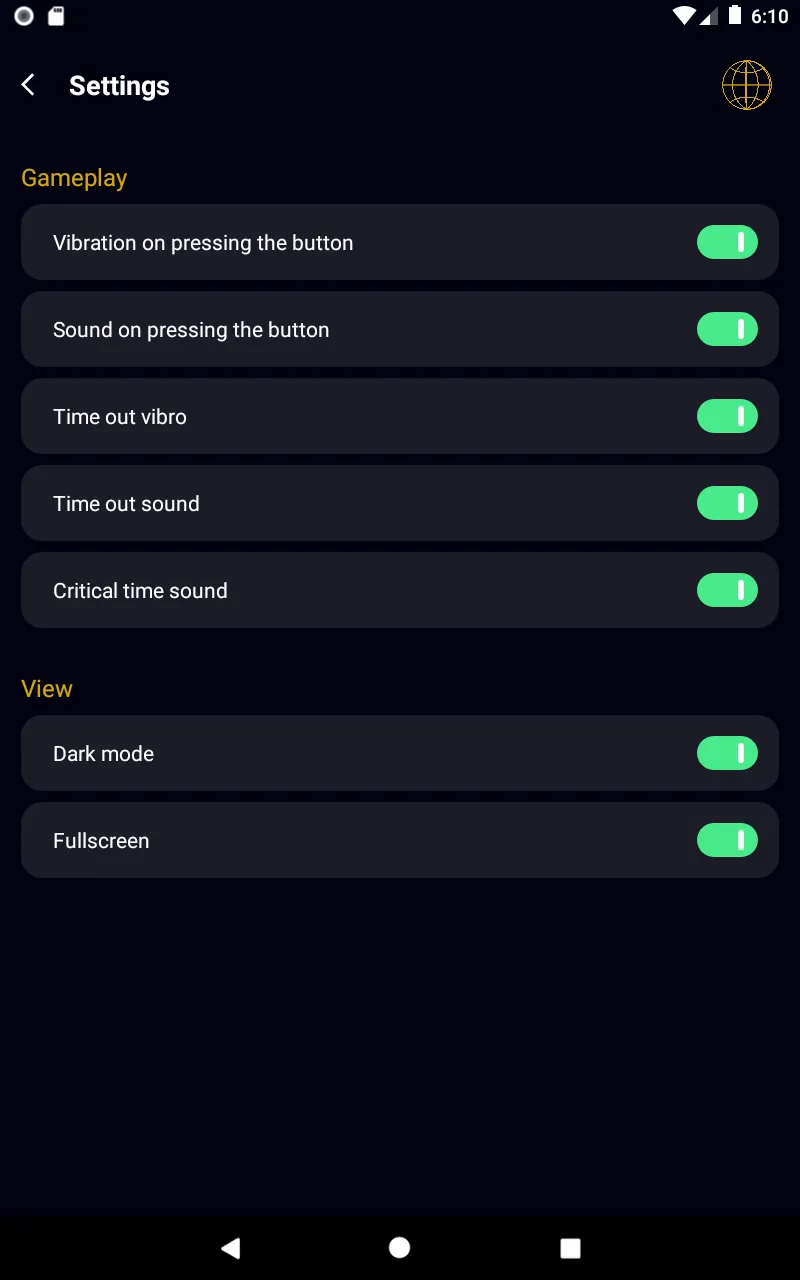
Task: Disable the Critical time sound switch
Action: click(x=727, y=590)
